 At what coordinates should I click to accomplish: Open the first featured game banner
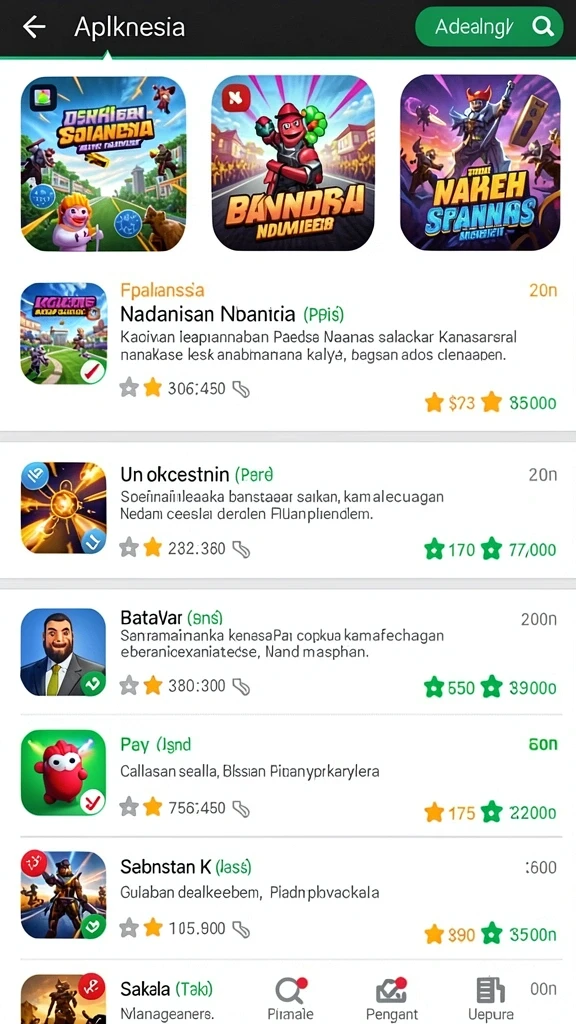coord(103,164)
